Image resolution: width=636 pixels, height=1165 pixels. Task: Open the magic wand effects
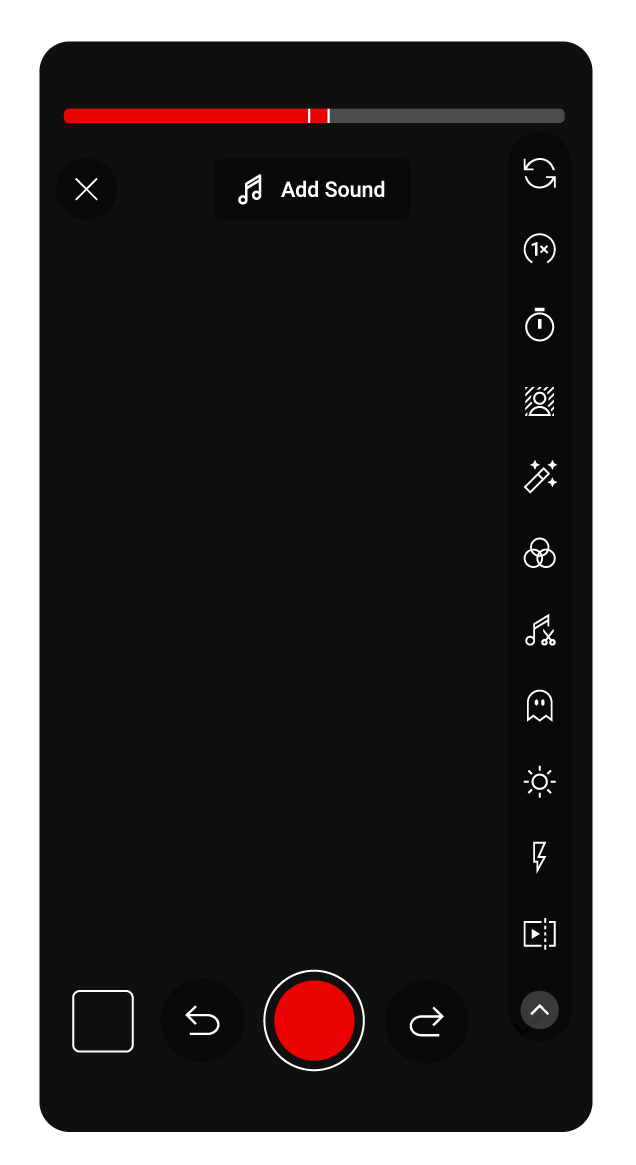[540, 477]
